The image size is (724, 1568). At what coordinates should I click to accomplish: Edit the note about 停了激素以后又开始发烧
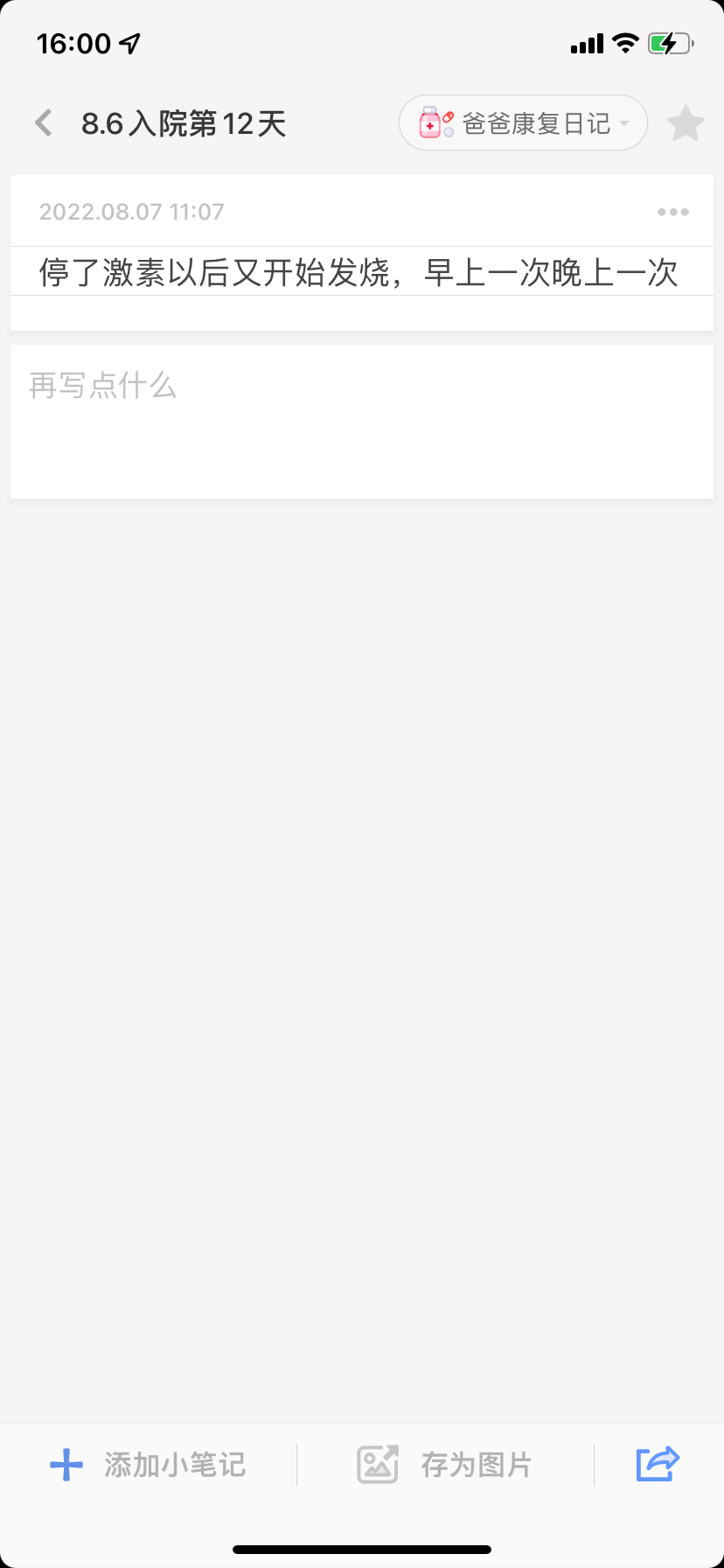359,272
